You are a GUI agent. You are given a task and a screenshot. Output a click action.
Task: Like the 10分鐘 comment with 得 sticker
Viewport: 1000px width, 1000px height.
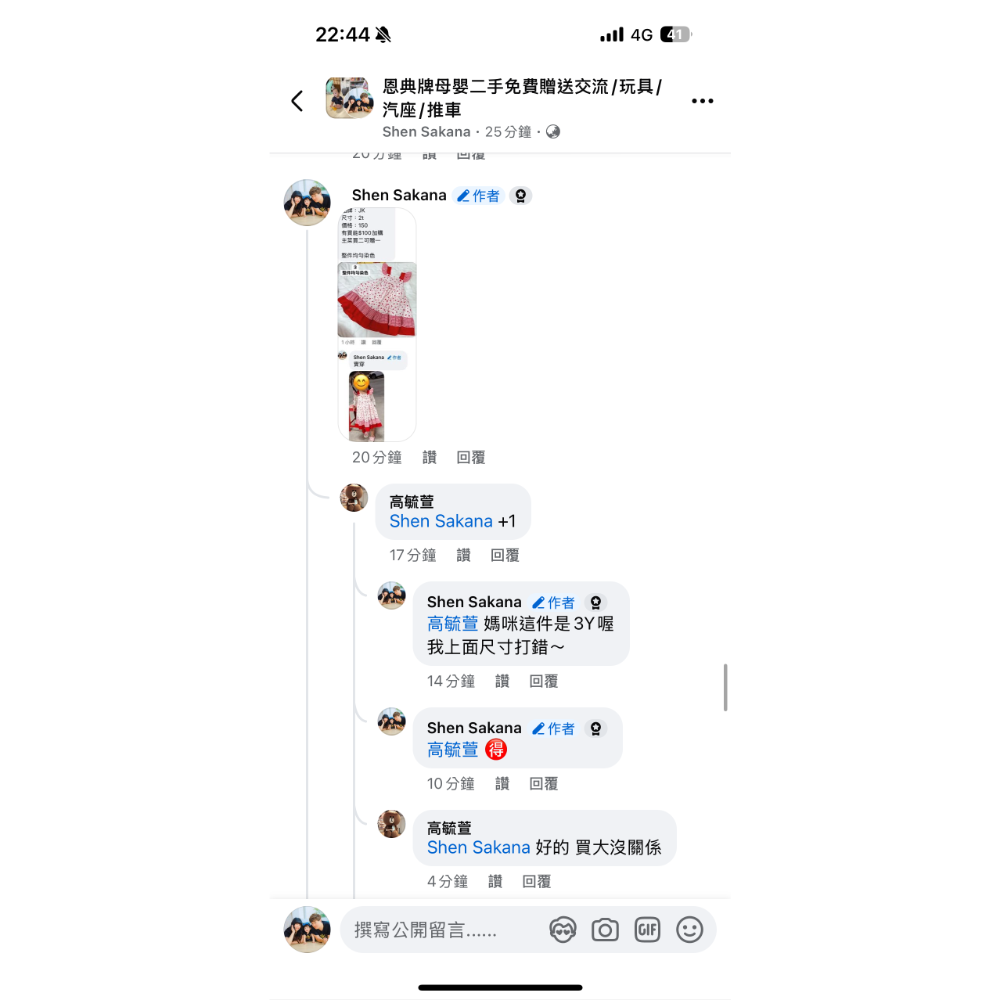click(x=502, y=784)
